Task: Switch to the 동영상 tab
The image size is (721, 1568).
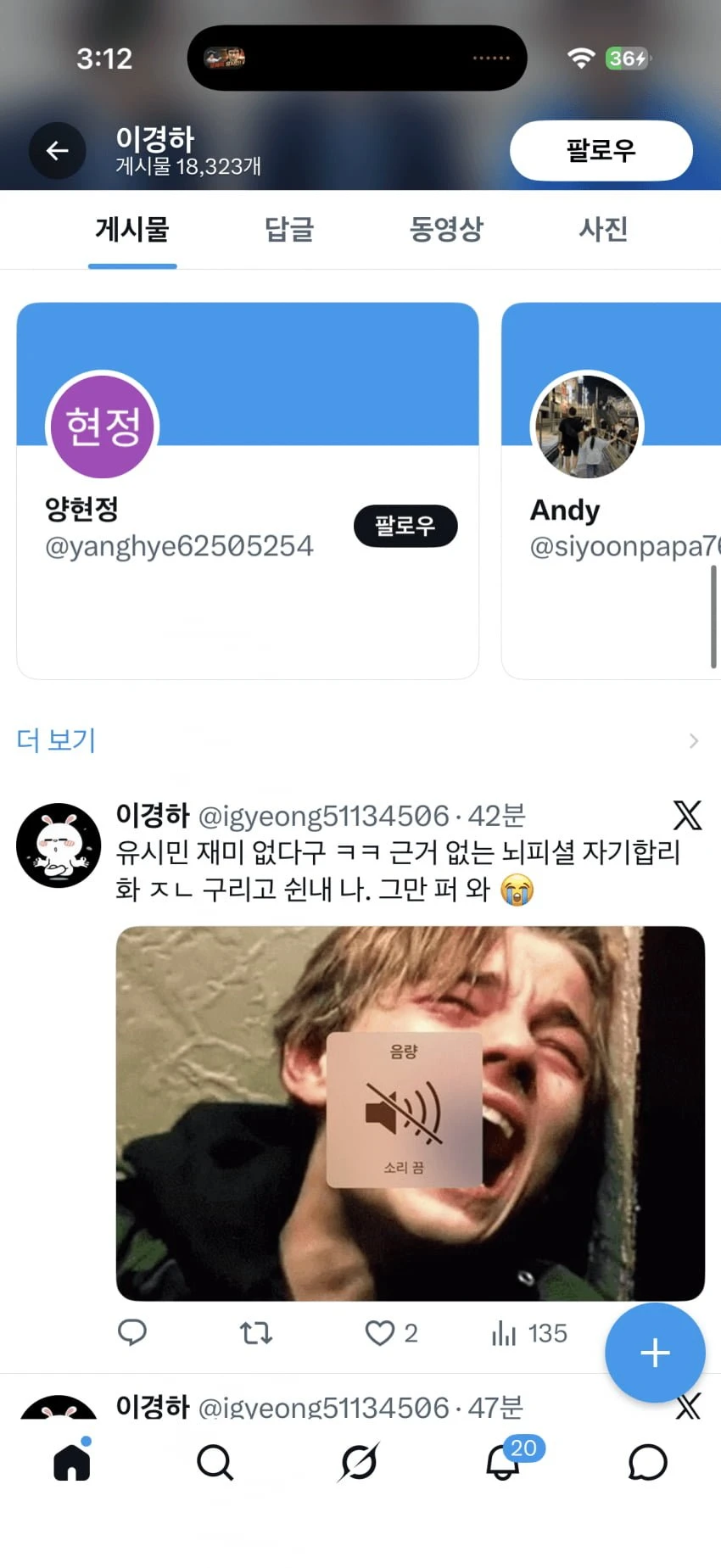Action: coord(445,229)
